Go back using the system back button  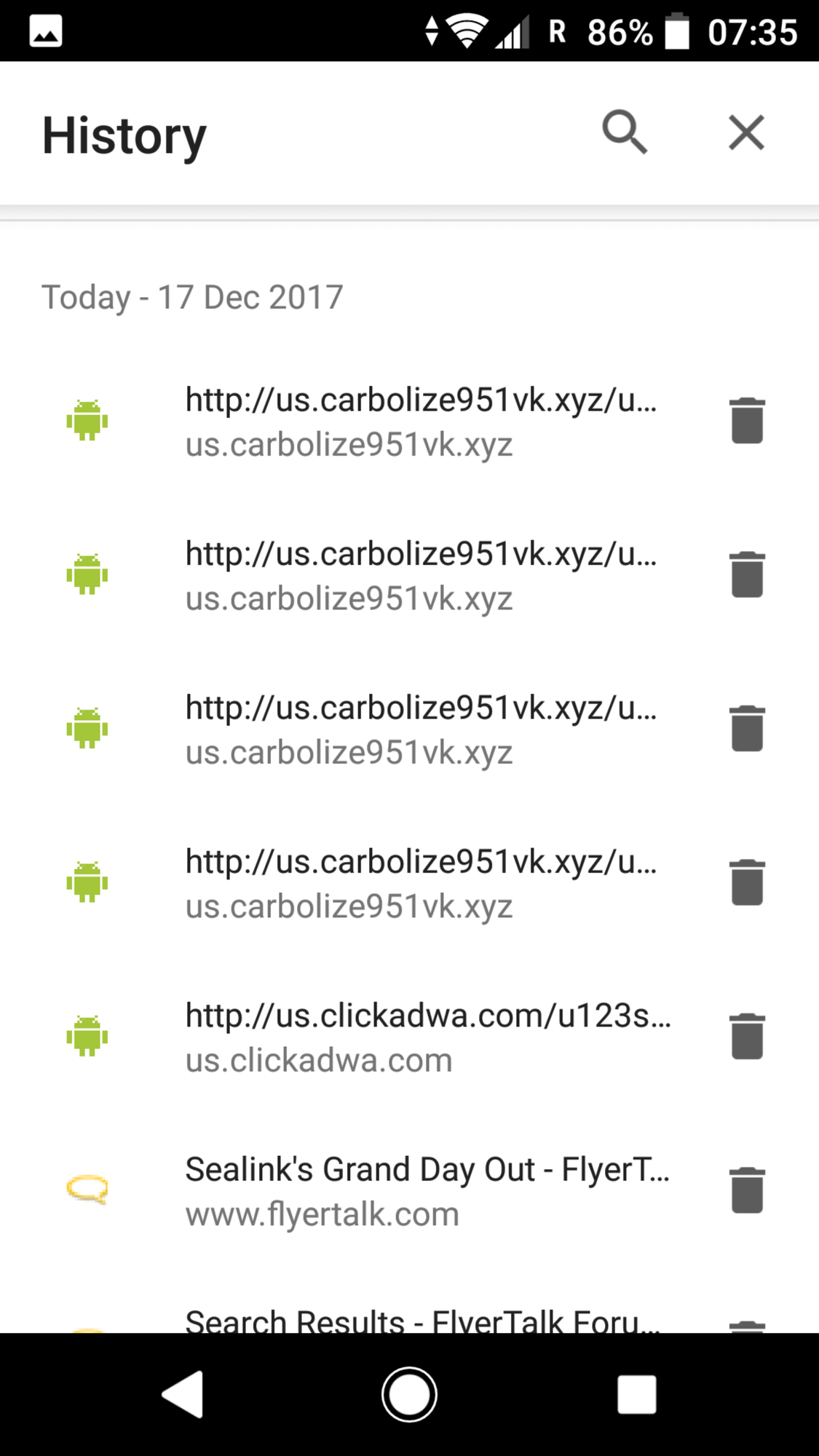pyautogui.click(x=182, y=1394)
